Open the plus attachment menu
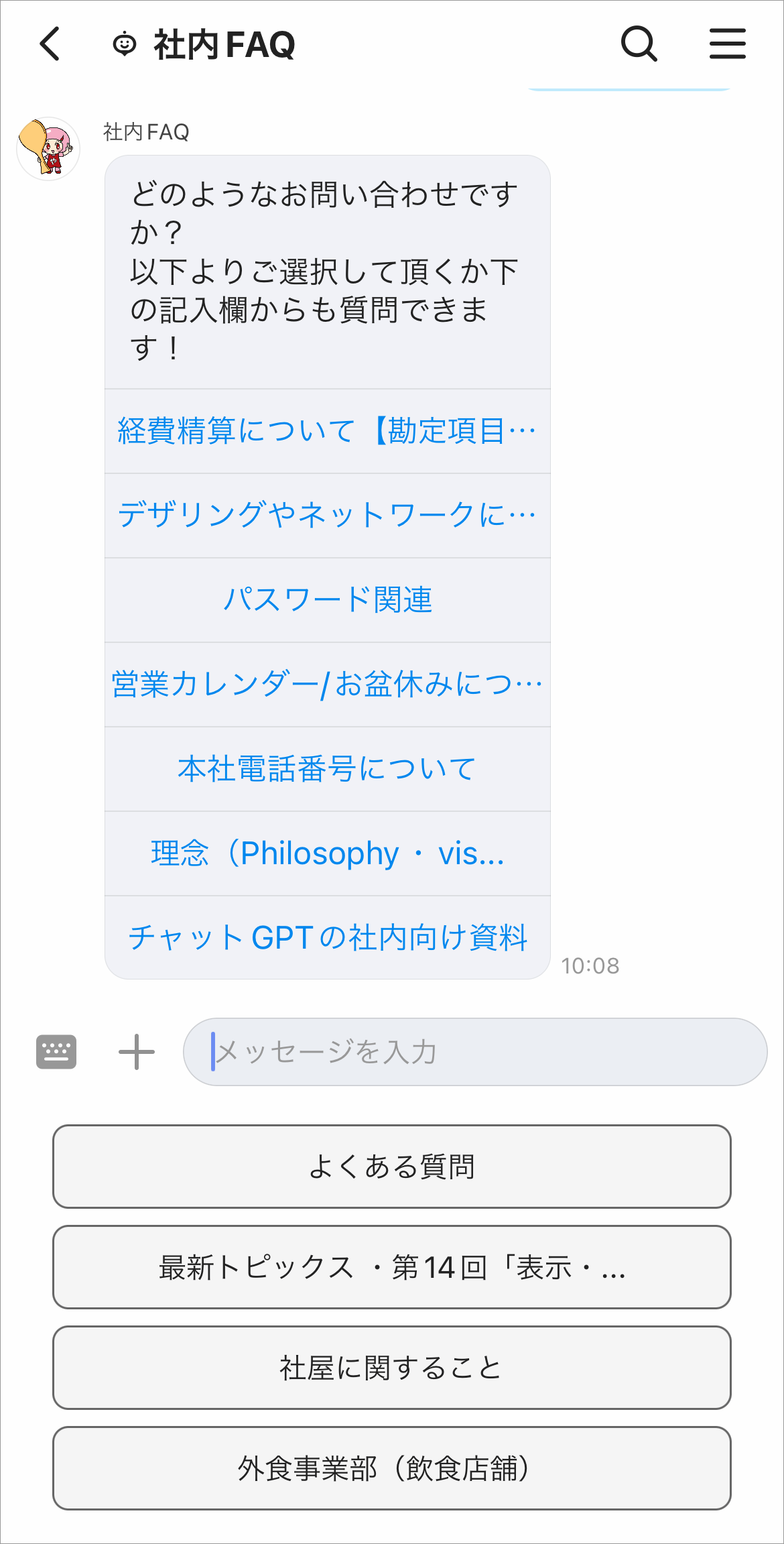This screenshot has height=1544, width=784. pos(137,1052)
